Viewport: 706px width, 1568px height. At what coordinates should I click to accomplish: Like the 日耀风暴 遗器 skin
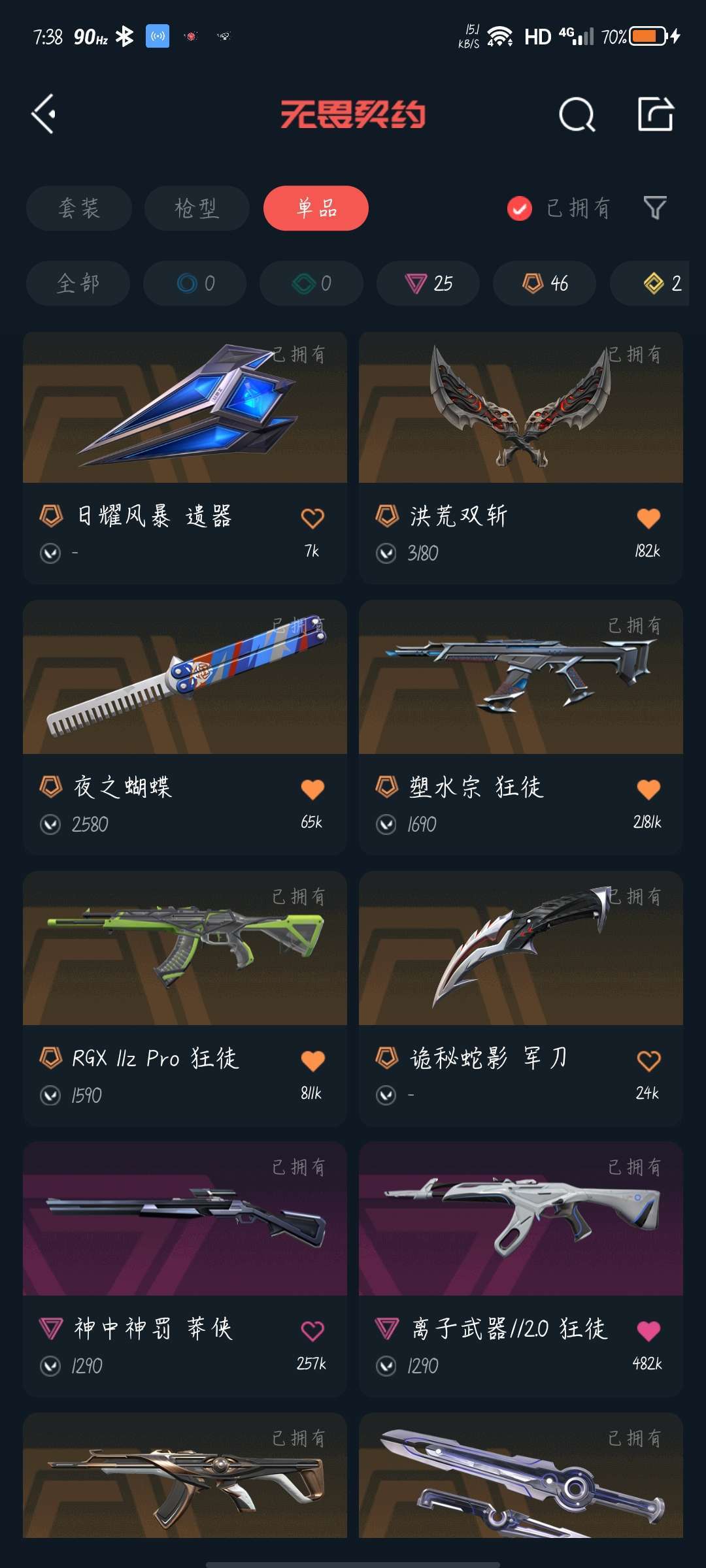[x=312, y=518]
